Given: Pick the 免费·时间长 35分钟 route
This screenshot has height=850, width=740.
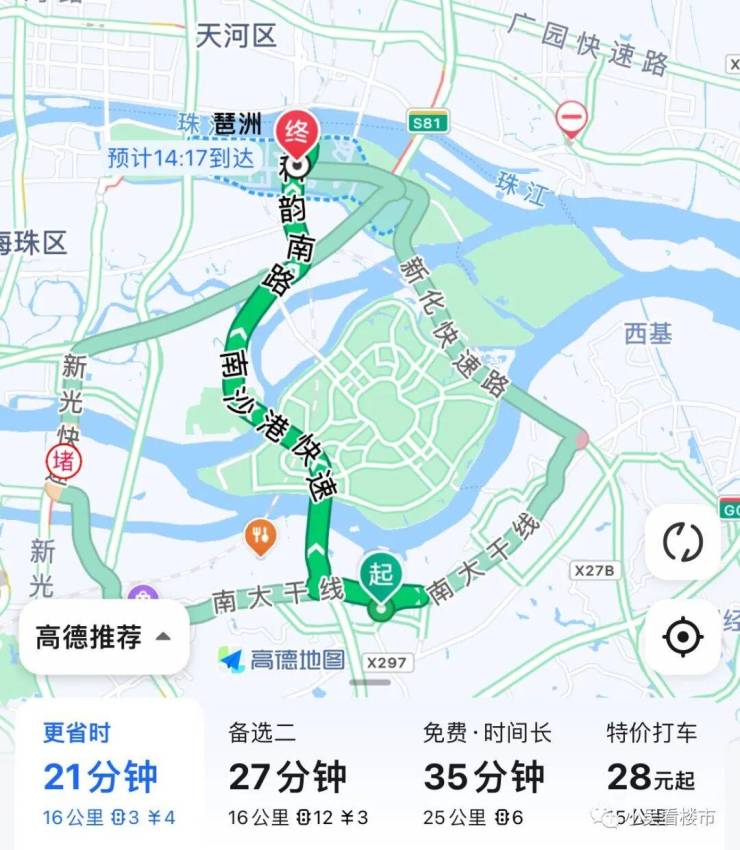Looking at the screenshot, I should click(x=487, y=775).
